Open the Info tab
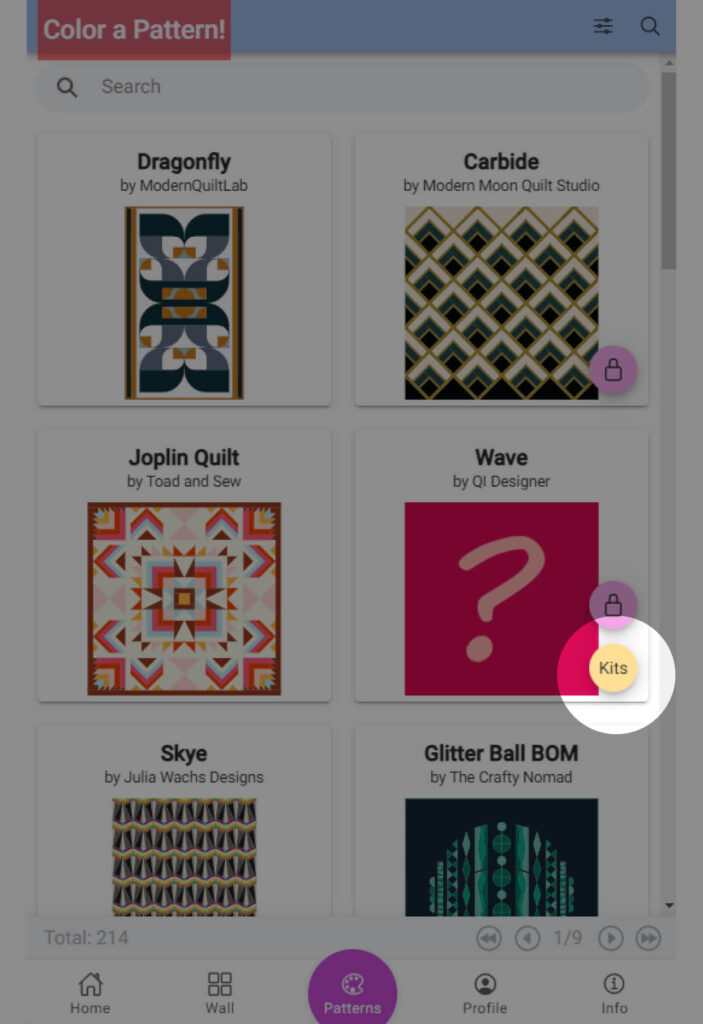Screen dimensions: 703x1024 coord(614,993)
